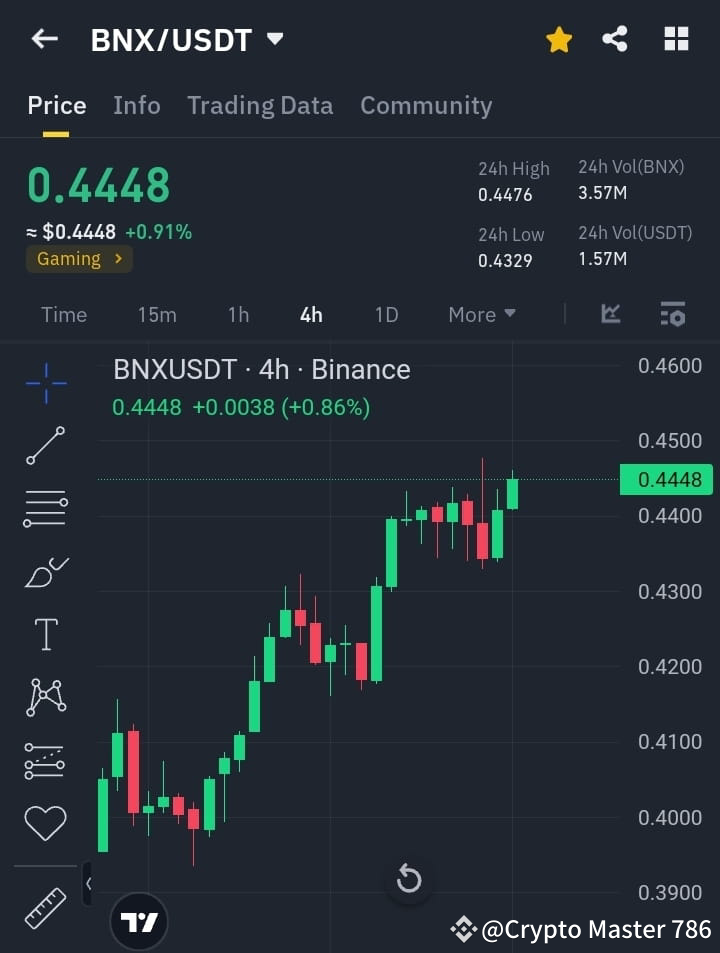Image resolution: width=720 pixels, height=953 pixels.
Task: Select the trend line tool
Action: click(x=44, y=445)
